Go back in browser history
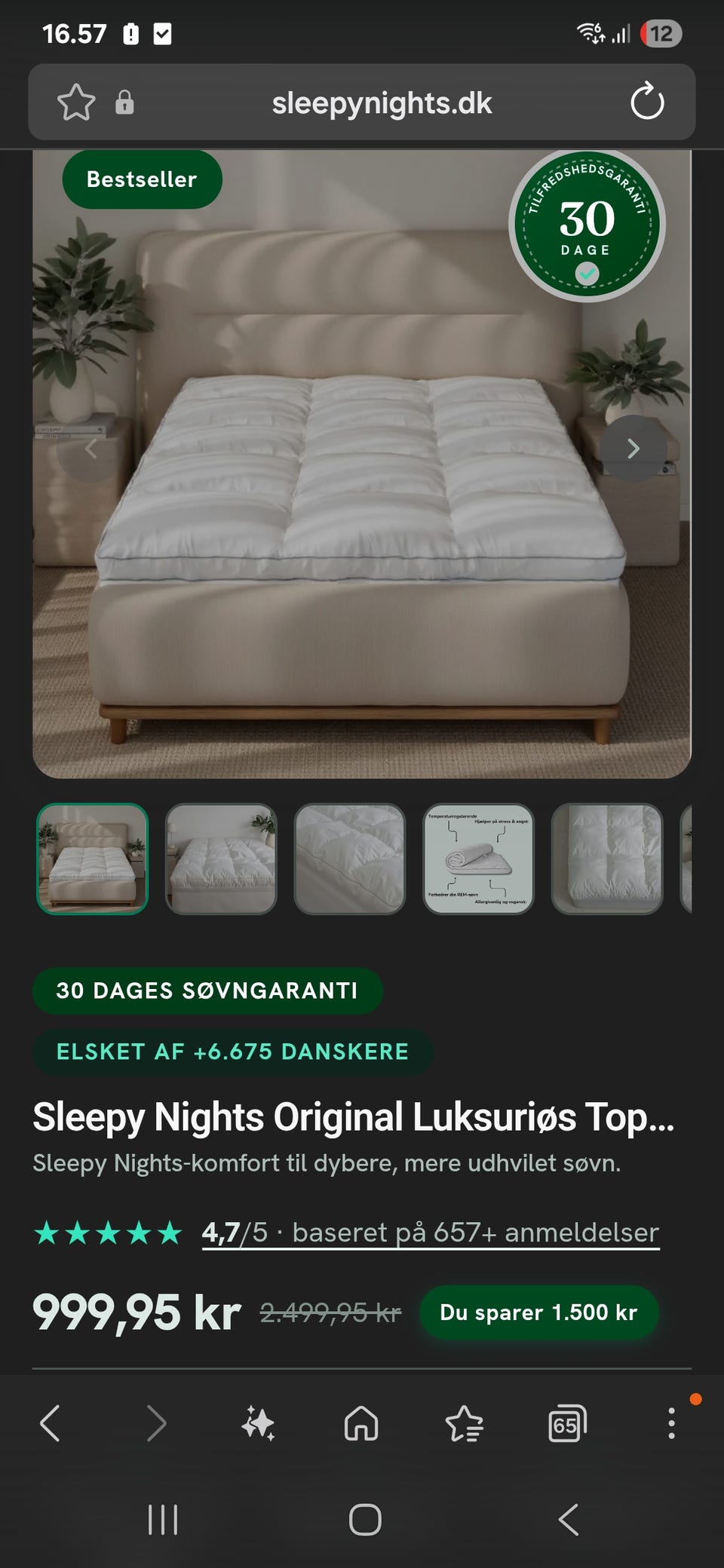Screen dimensions: 724x1568 click(50, 1423)
